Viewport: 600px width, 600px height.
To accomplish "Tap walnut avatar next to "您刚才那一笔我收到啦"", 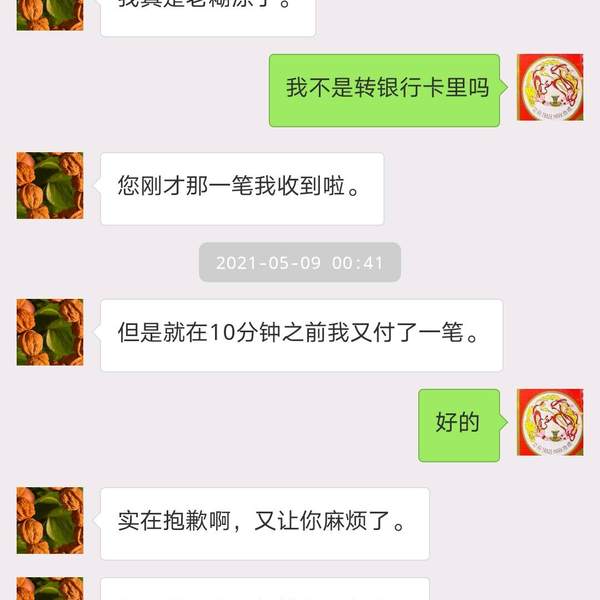I will (50, 186).
